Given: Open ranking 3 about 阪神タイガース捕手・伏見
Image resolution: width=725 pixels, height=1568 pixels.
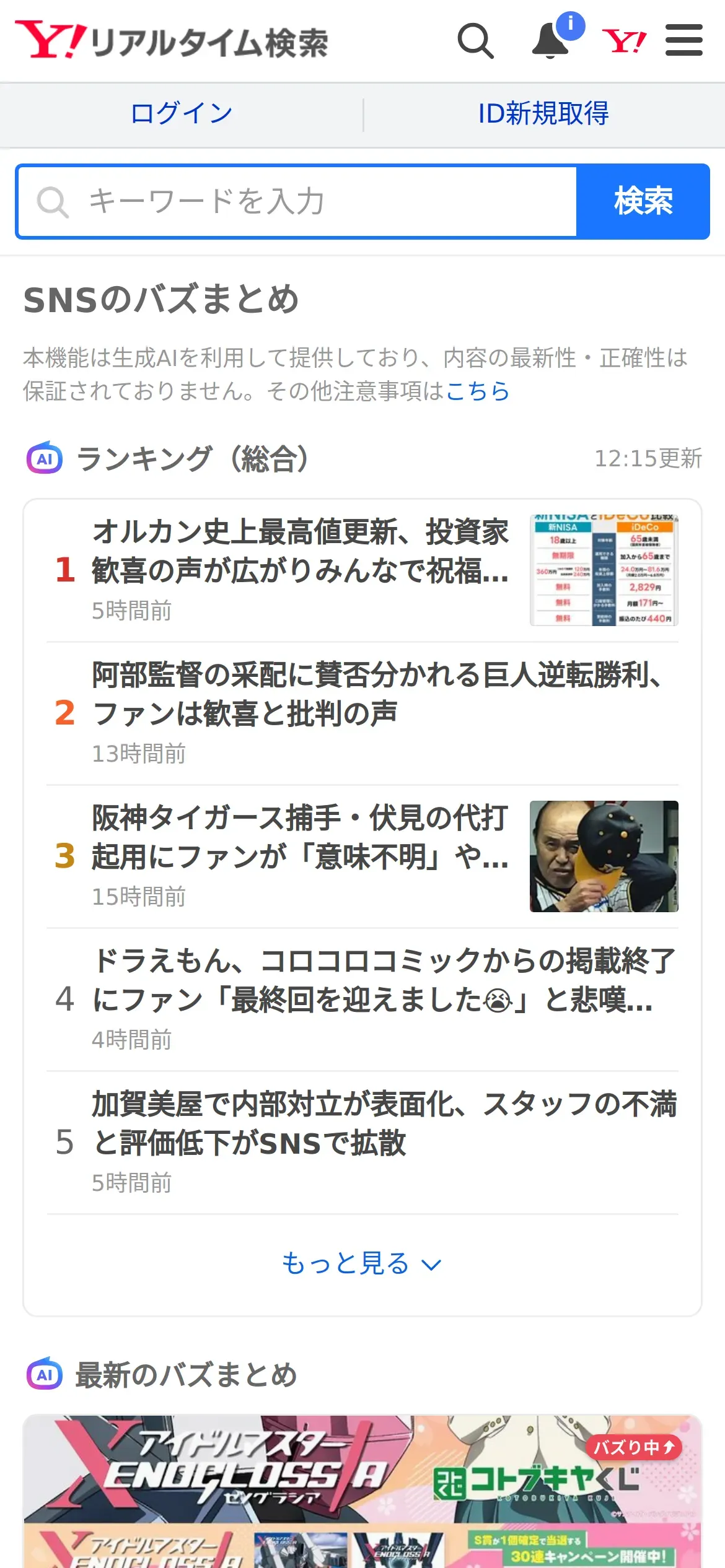Looking at the screenshot, I should click(362, 856).
